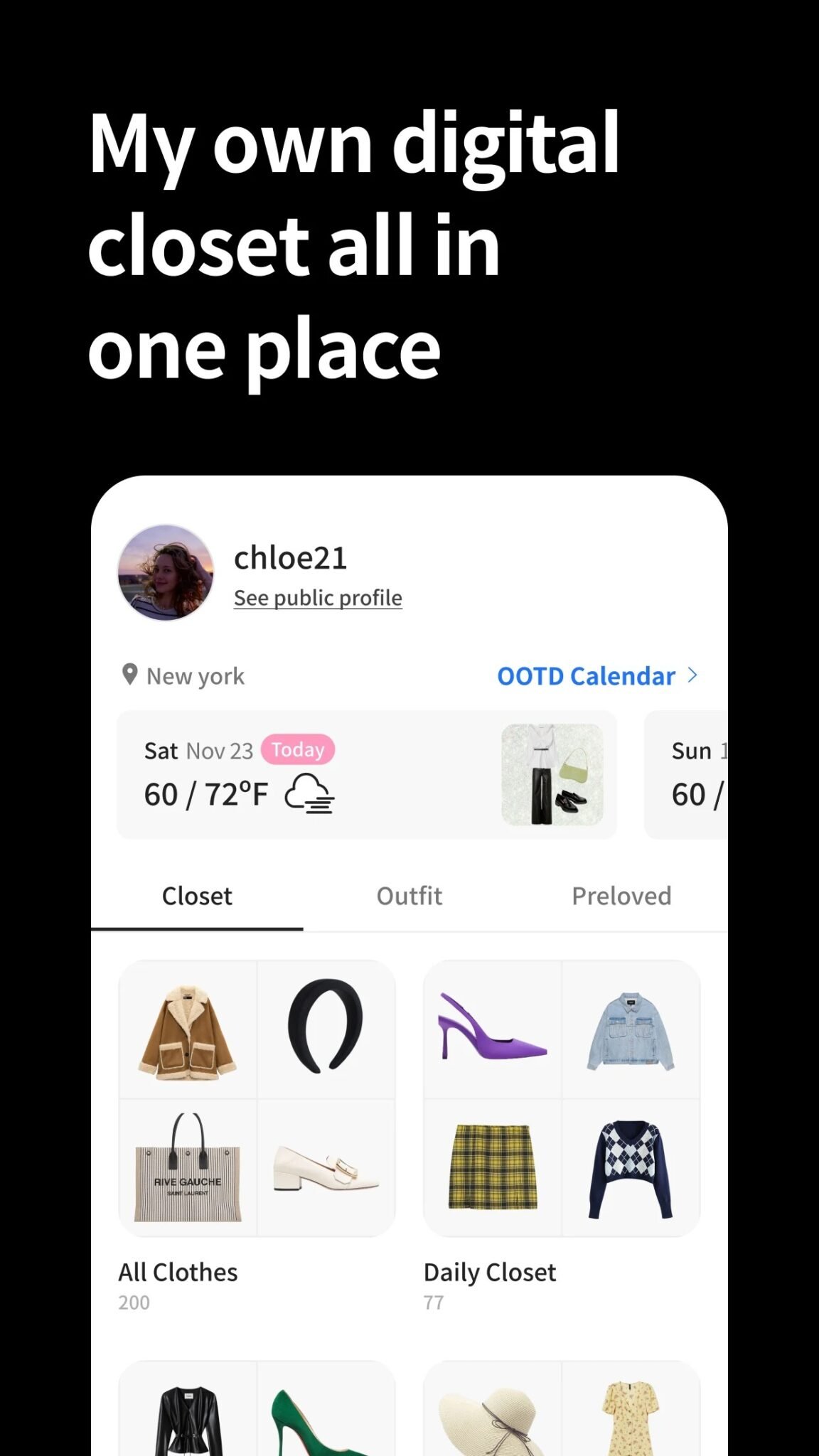Click the Today pill on Saturday's forecast
Image resolution: width=819 pixels, height=1456 pixels.
pos(297,749)
